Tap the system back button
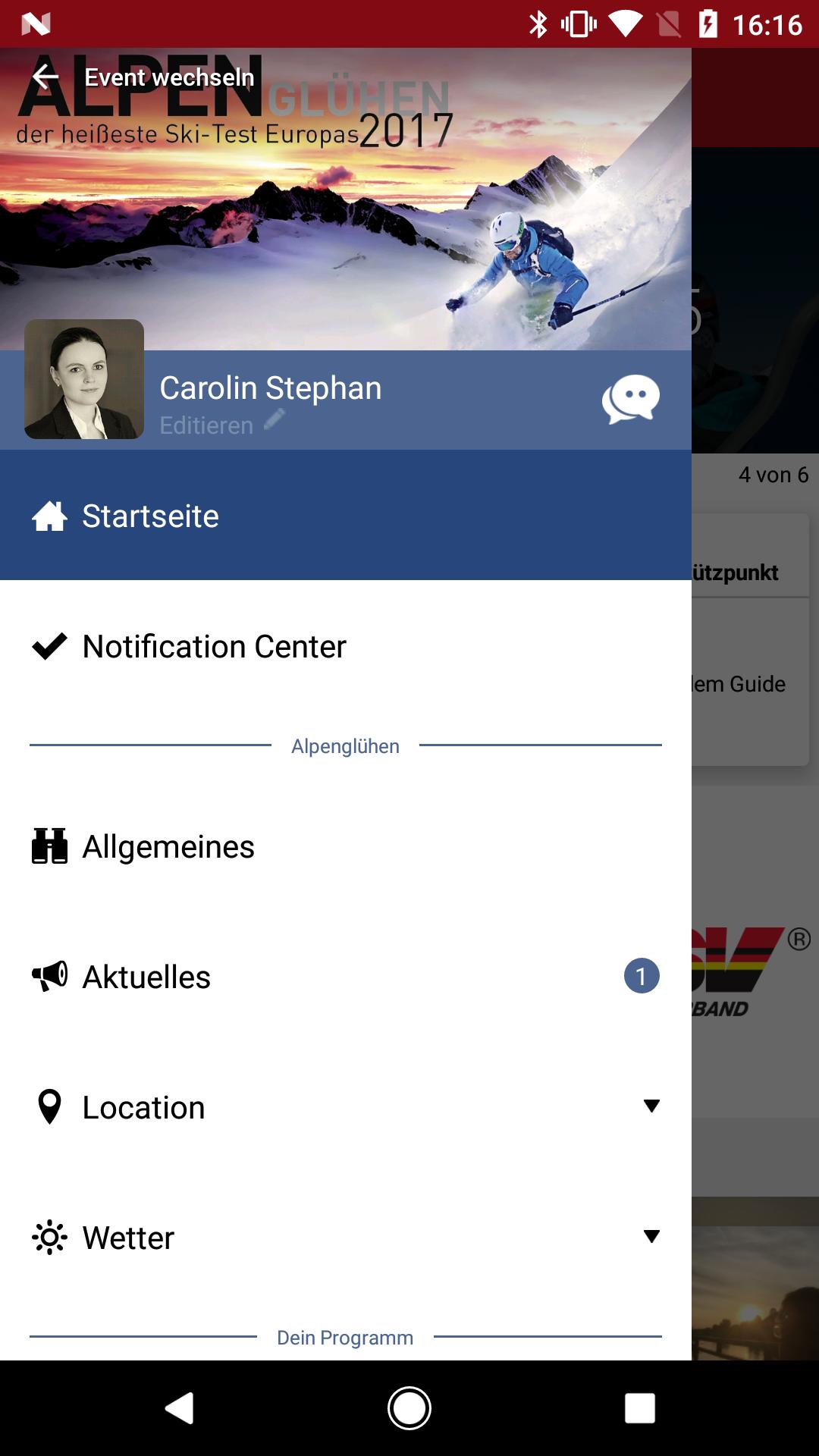Image resolution: width=819 pixels, height=1456 pixels. 180,1408
